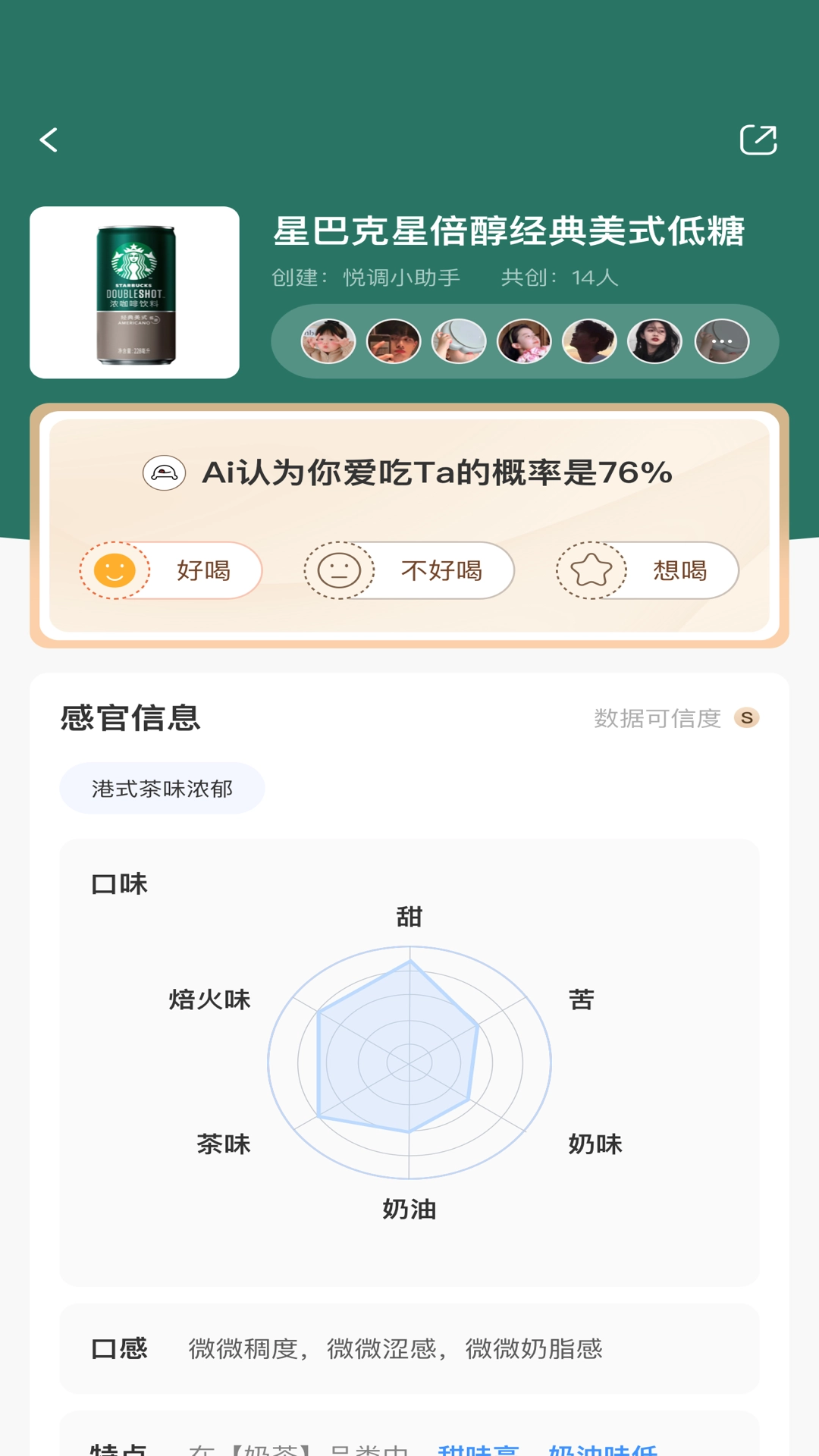Click the drink title 星巴克星倍醇经典美式低糖
Image resolution: width=819 pixels, height=1456 pixels.
point(509,232)
